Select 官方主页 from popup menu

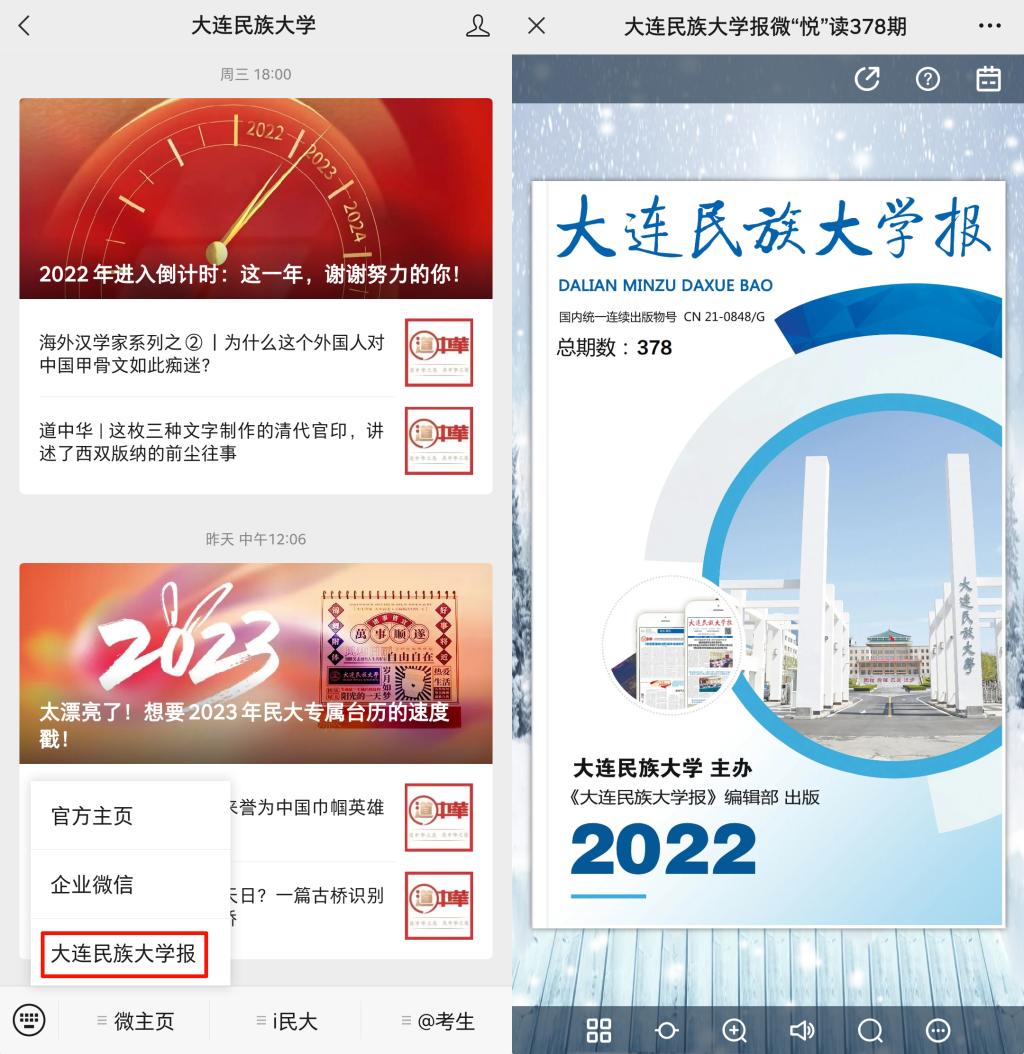click(92, 816)
